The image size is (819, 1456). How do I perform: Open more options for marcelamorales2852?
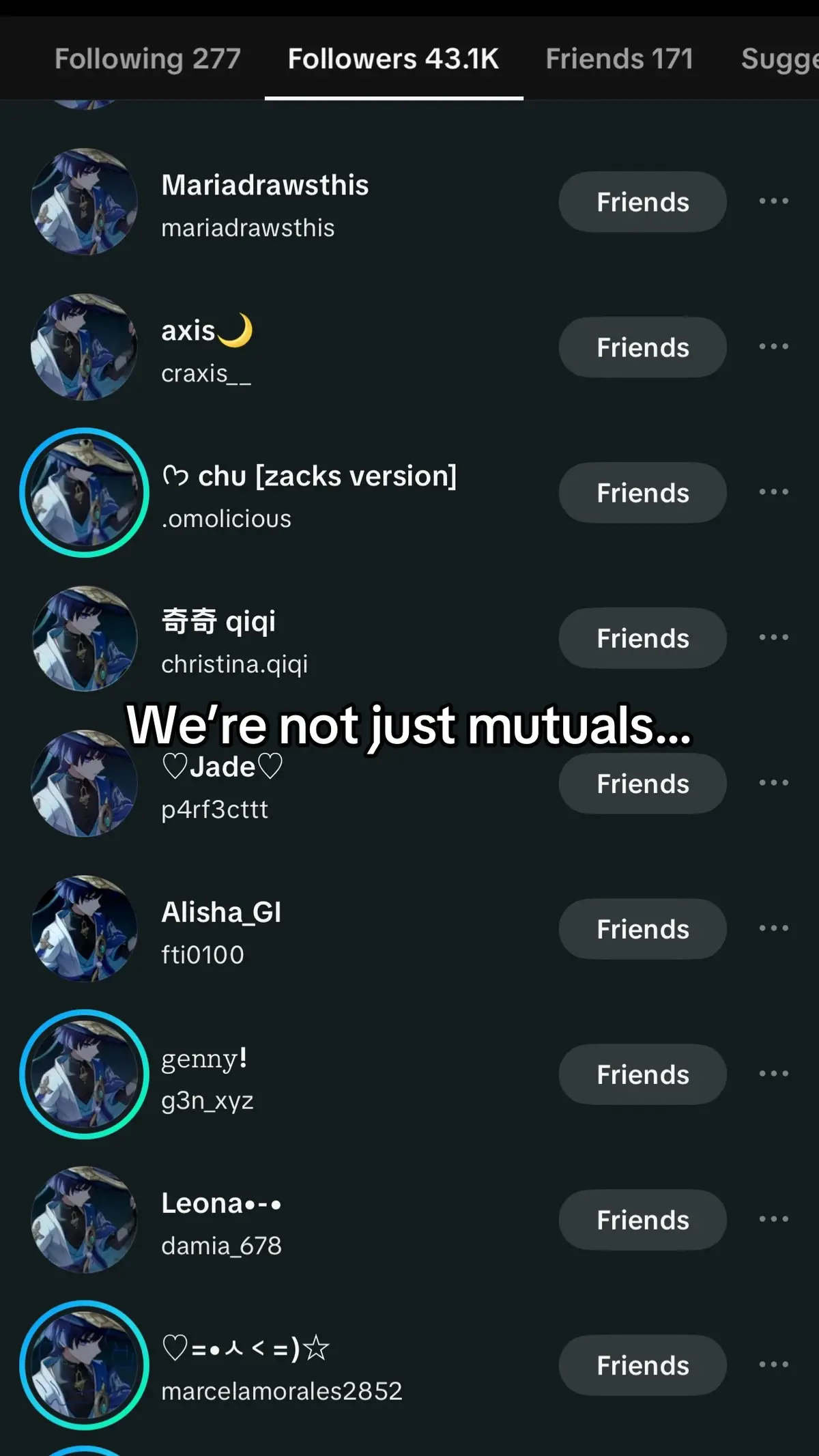[773, 1365]
